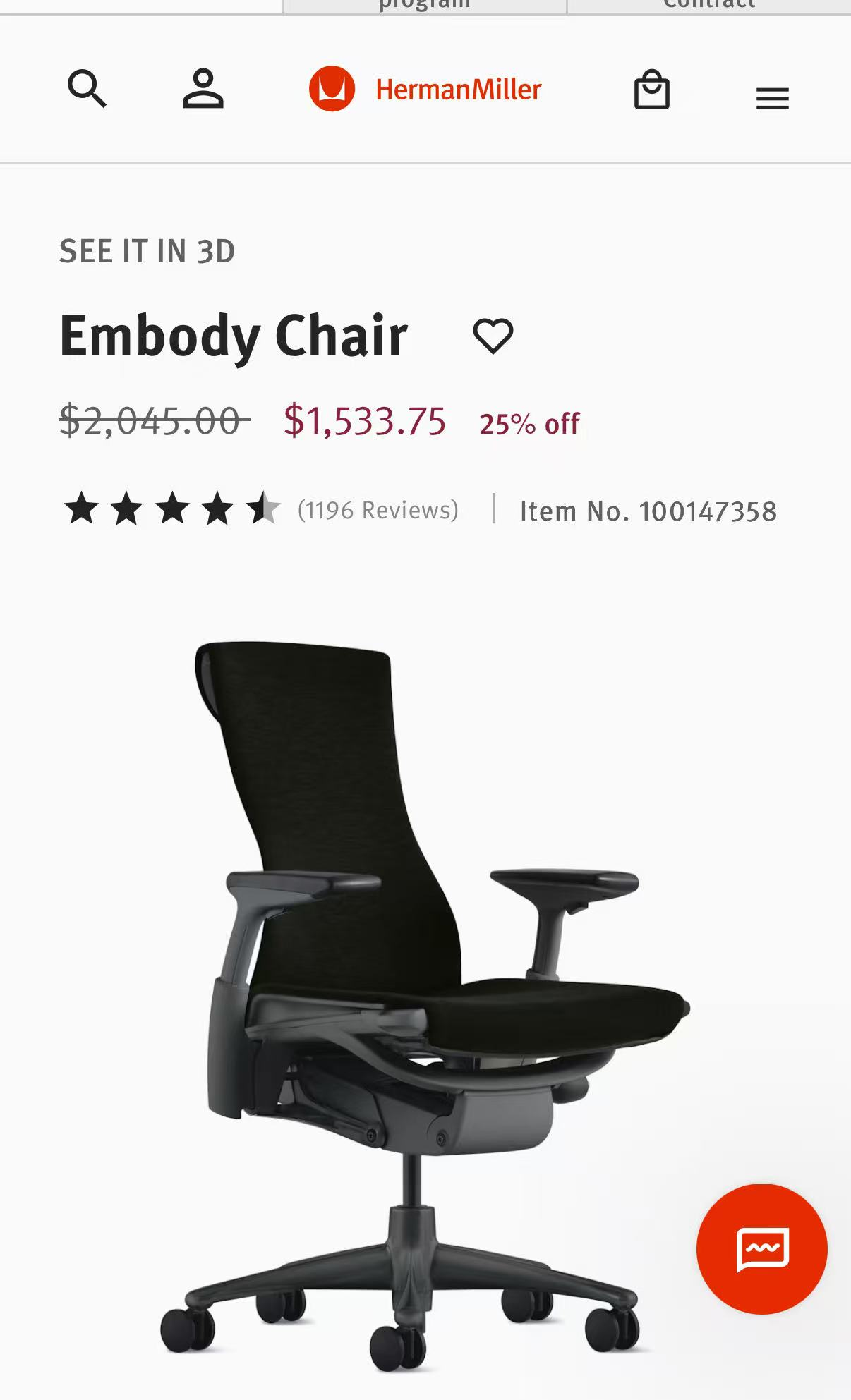
Task: Open the hamburger menu
Action: point(772,98)
